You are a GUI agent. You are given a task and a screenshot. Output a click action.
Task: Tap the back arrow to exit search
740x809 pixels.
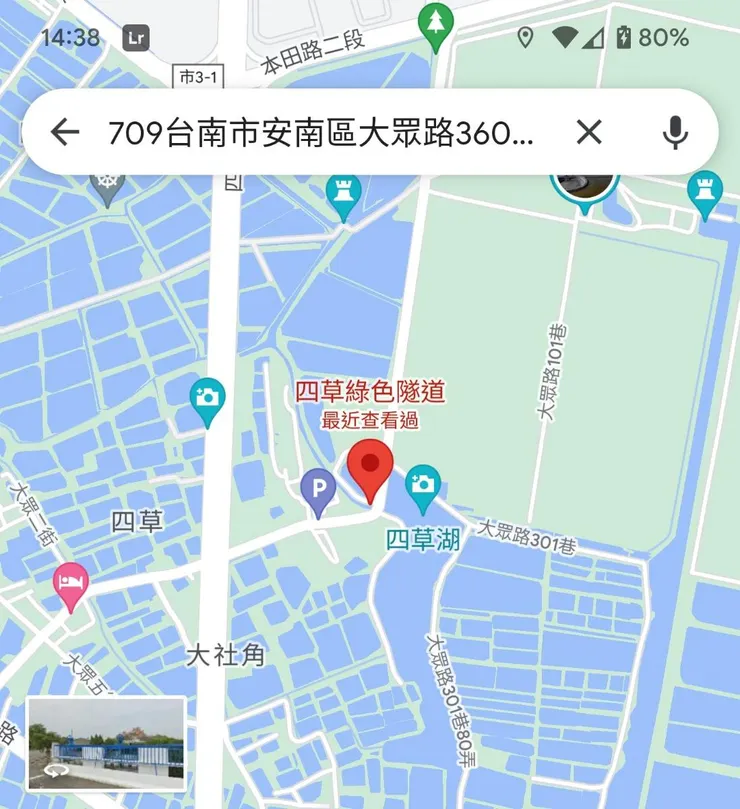click(x=65, y=130)
